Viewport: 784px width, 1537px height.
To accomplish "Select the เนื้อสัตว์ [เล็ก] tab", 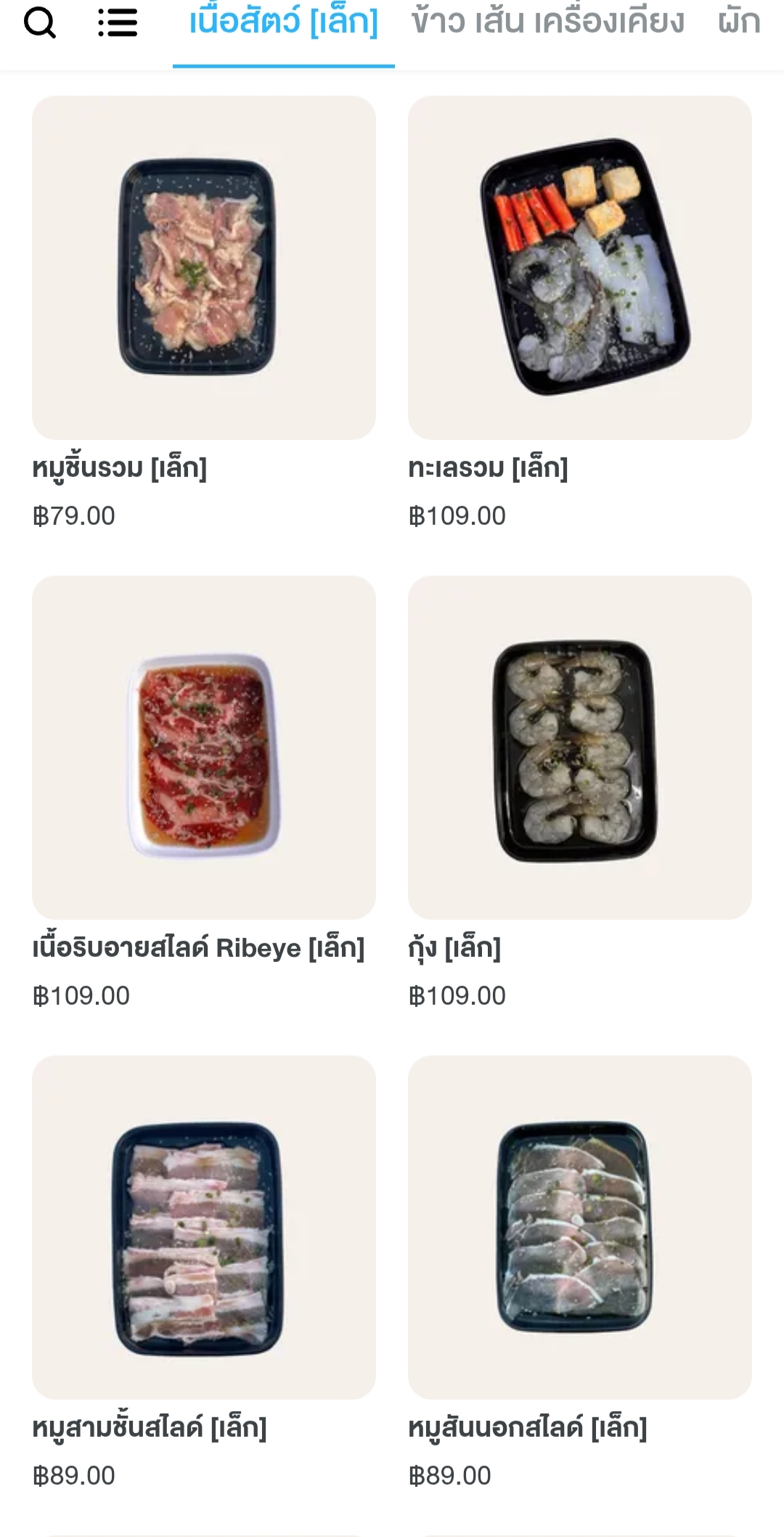I will point(284,23).
